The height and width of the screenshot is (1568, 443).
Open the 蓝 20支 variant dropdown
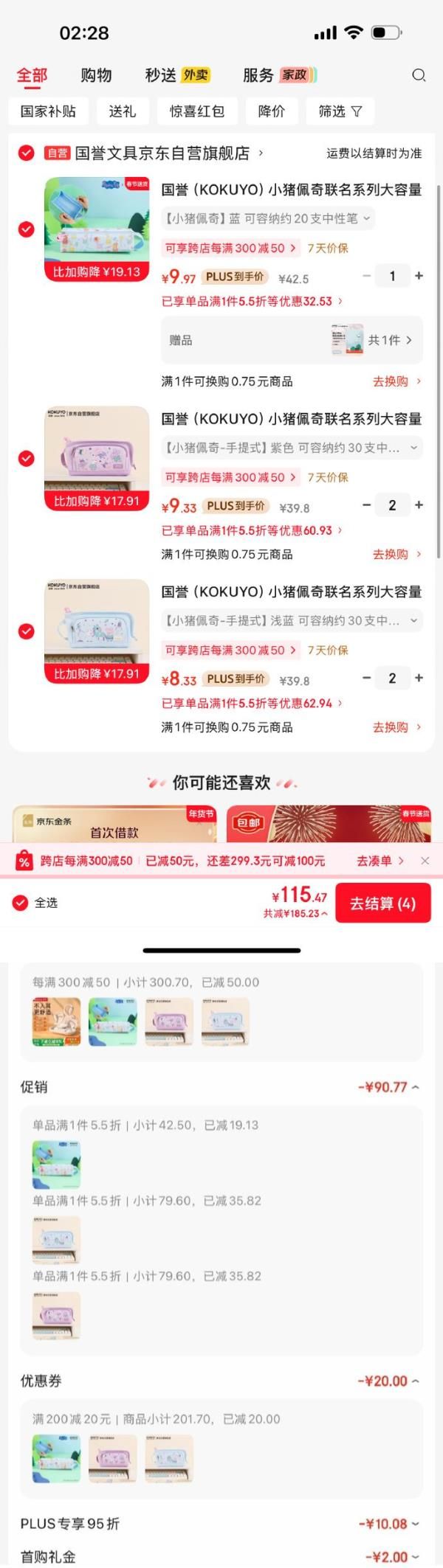268,218
